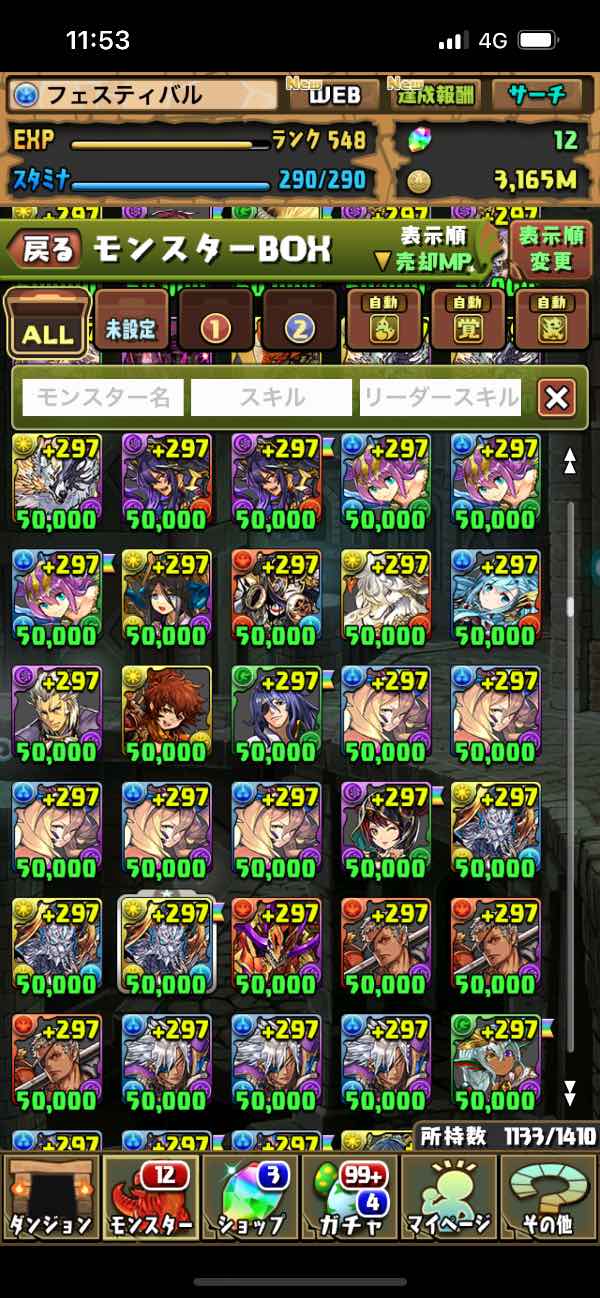Tap the サーチ search button

[x=540, y=94]
